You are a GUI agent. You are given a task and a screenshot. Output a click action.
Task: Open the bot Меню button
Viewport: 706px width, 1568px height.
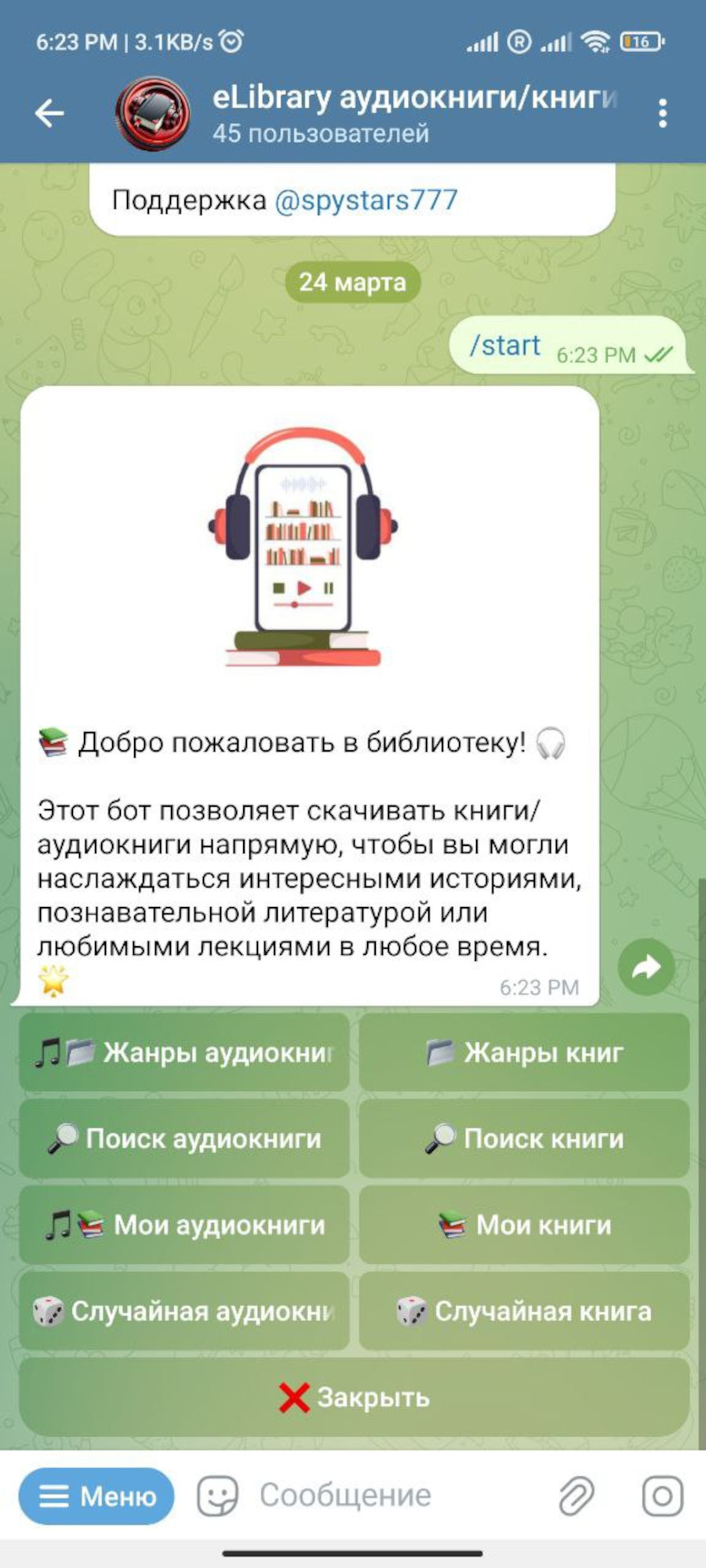coord(96,1496)
